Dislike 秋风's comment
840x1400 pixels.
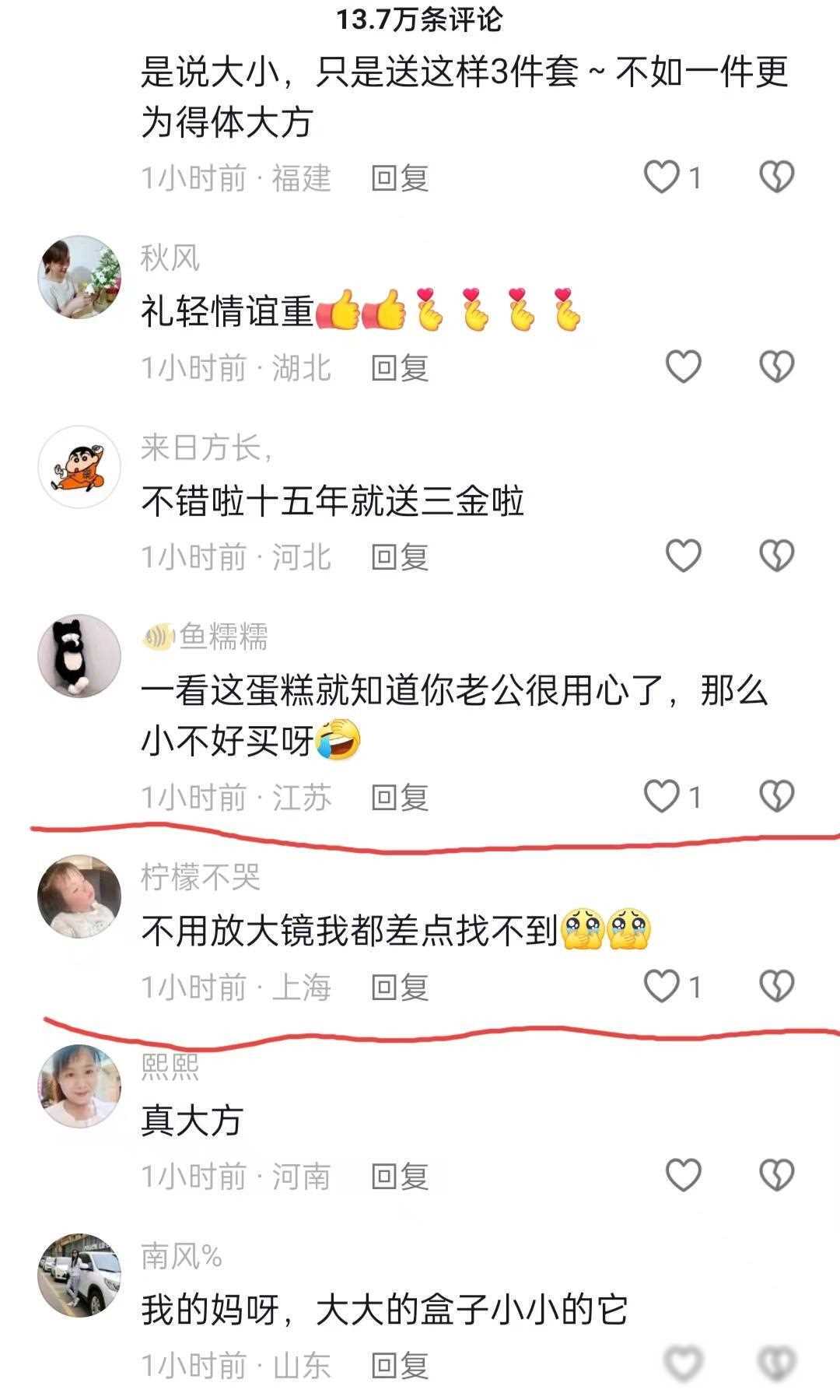click(776, 367)
